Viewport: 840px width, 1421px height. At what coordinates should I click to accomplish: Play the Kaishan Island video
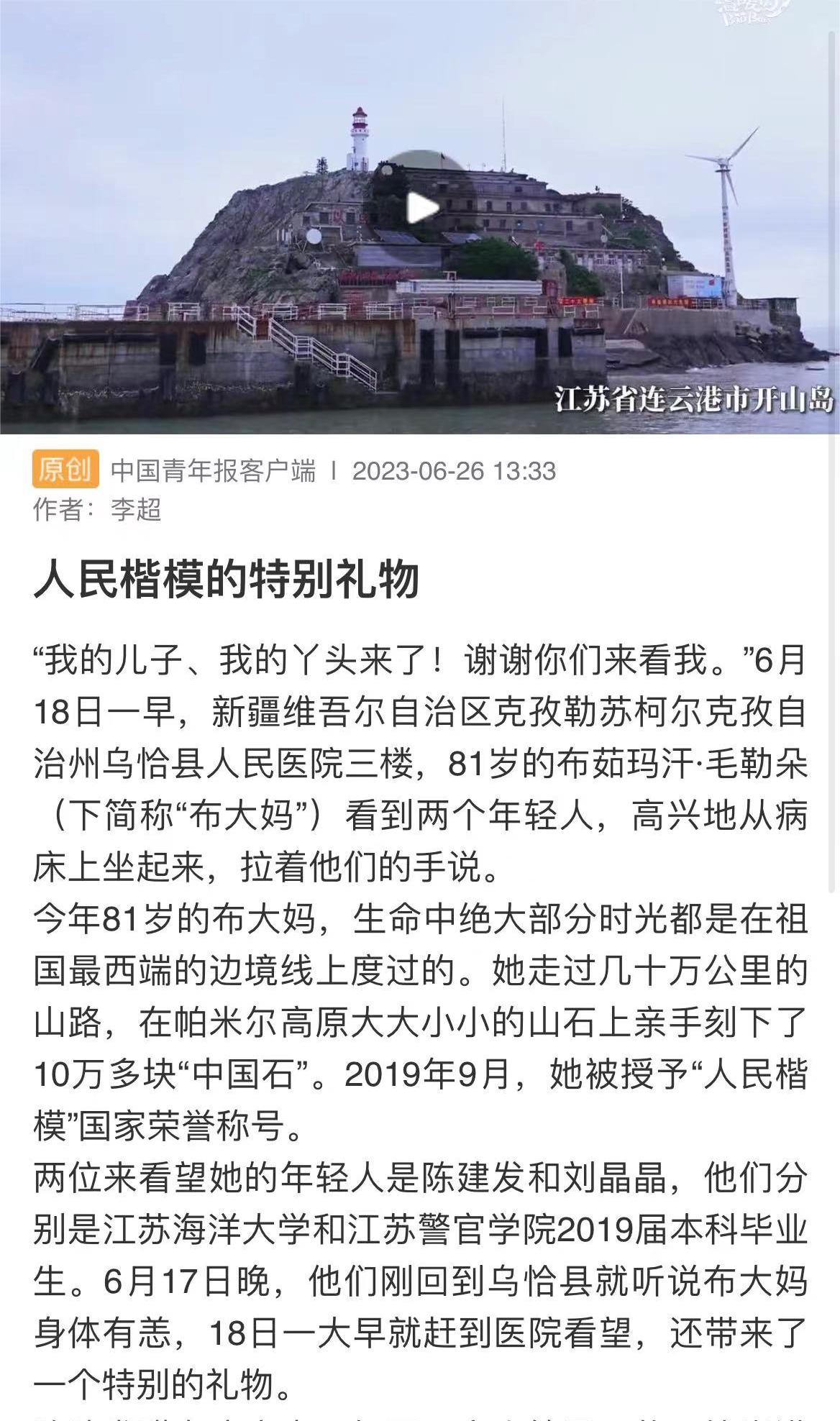[x=420, y=208]
